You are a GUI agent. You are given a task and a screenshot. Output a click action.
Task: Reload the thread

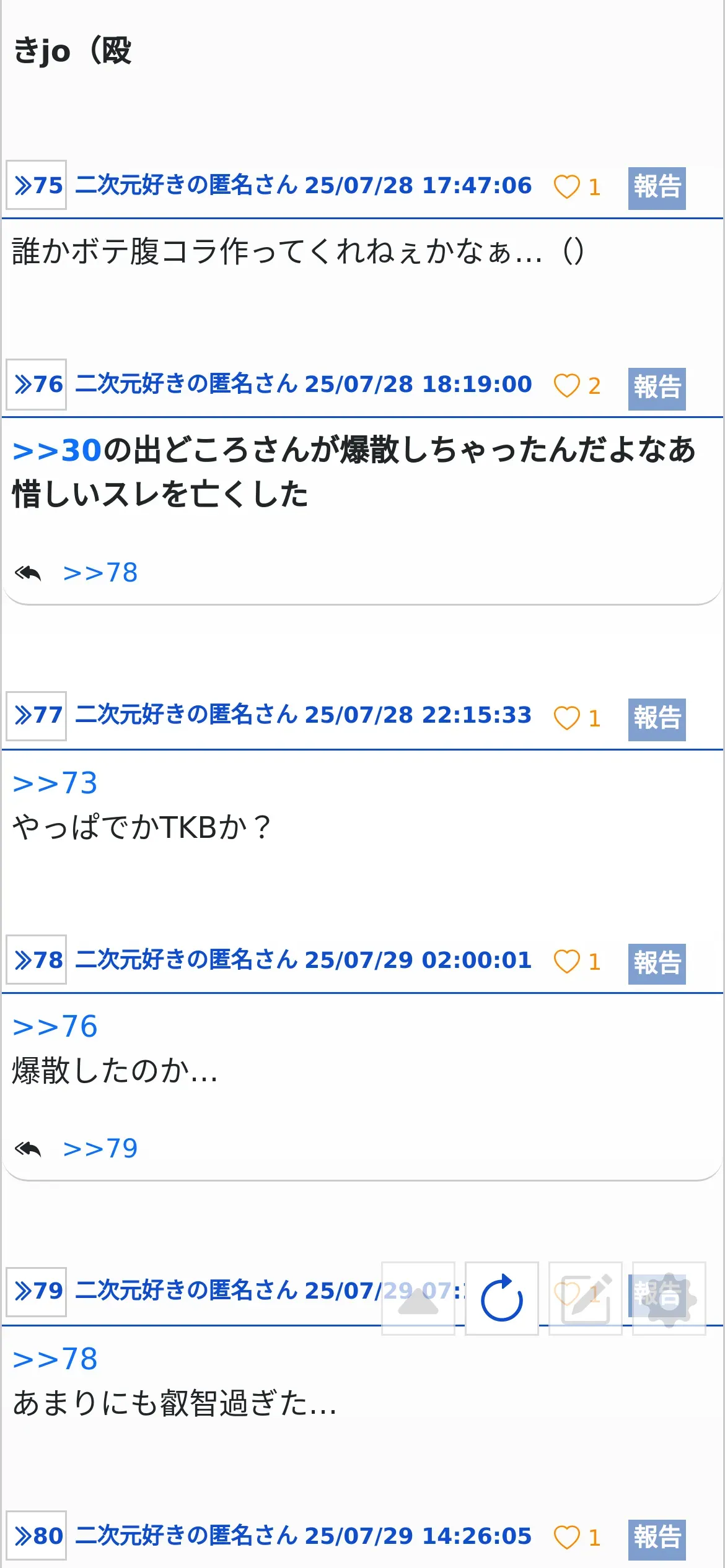tap(502, 1299)
